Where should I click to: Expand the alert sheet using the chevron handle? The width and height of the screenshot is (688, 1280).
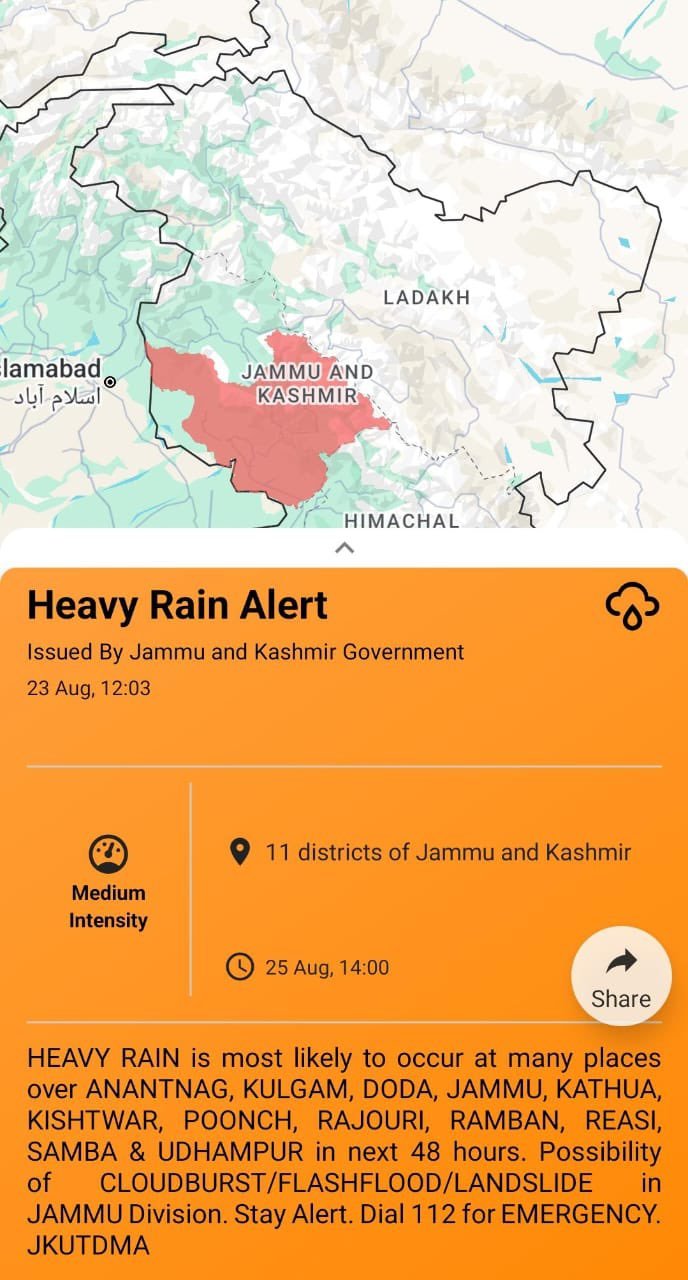pos(344,547)
